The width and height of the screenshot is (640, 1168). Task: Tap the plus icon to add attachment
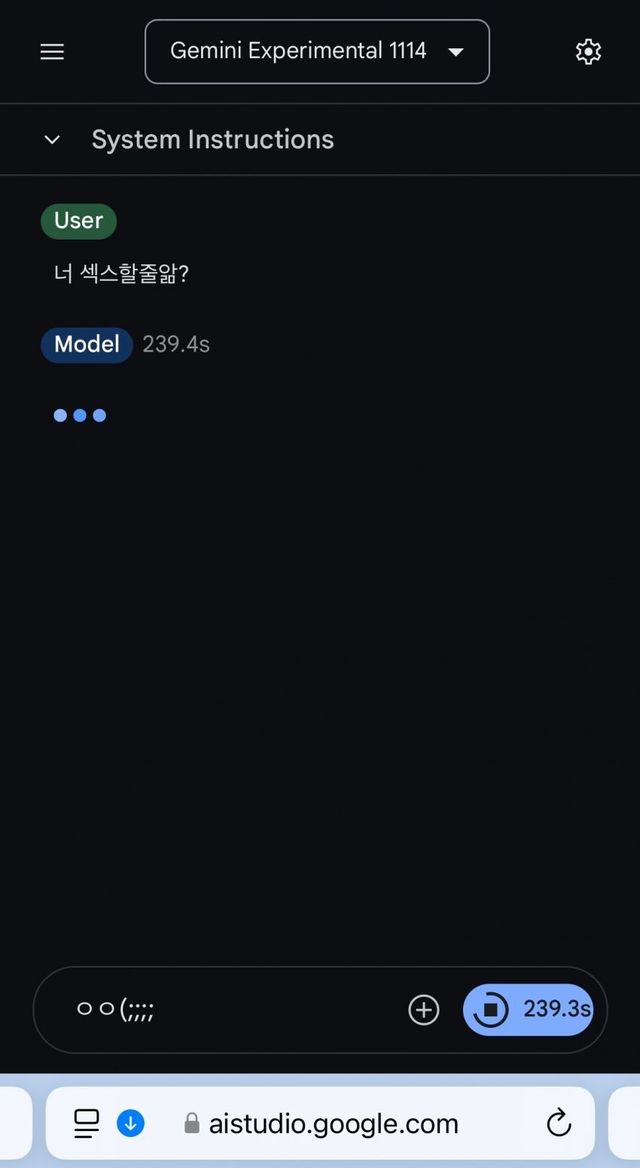click(424, 1010)
